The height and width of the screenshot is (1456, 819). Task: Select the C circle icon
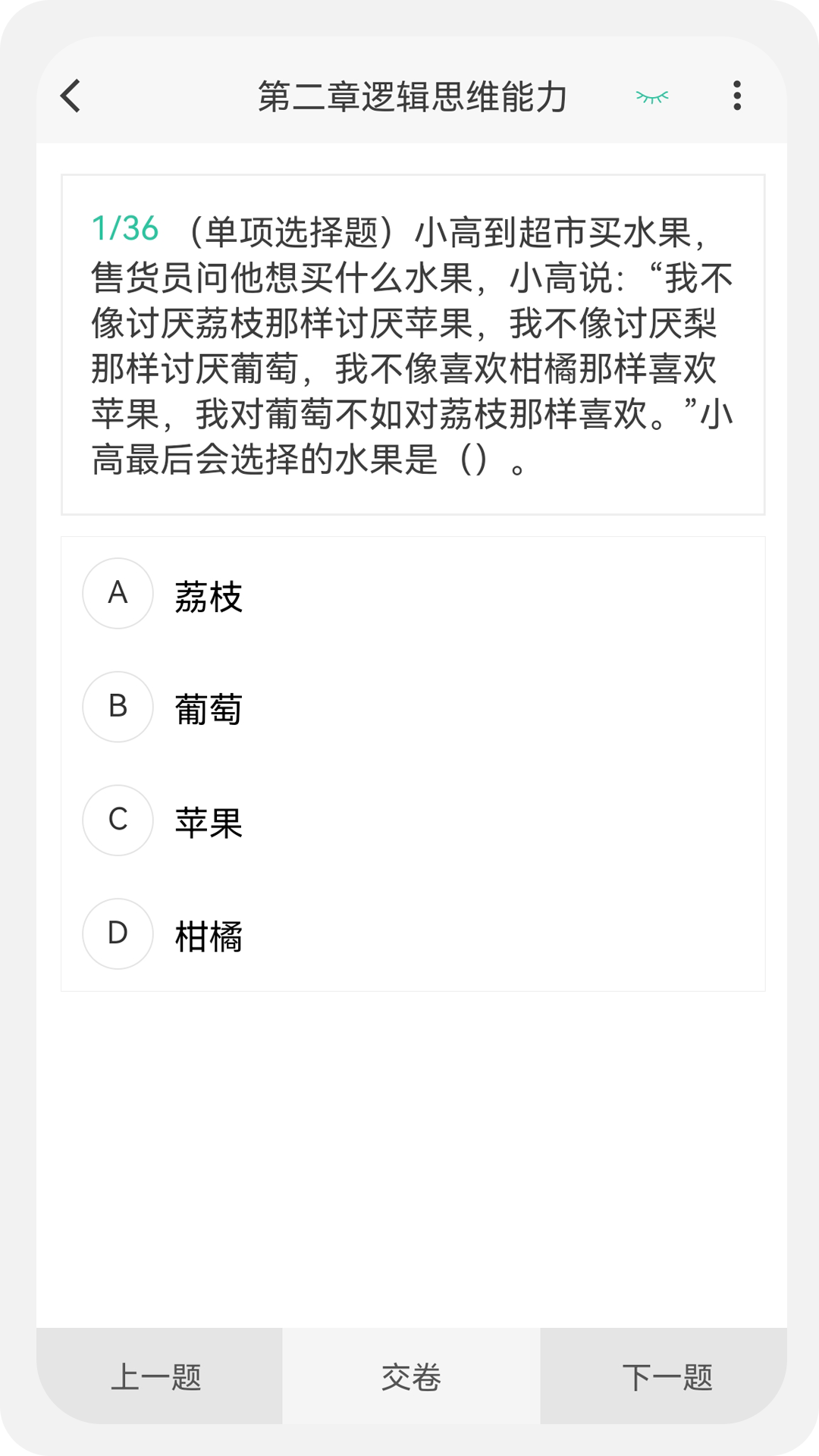coord(118,822)
